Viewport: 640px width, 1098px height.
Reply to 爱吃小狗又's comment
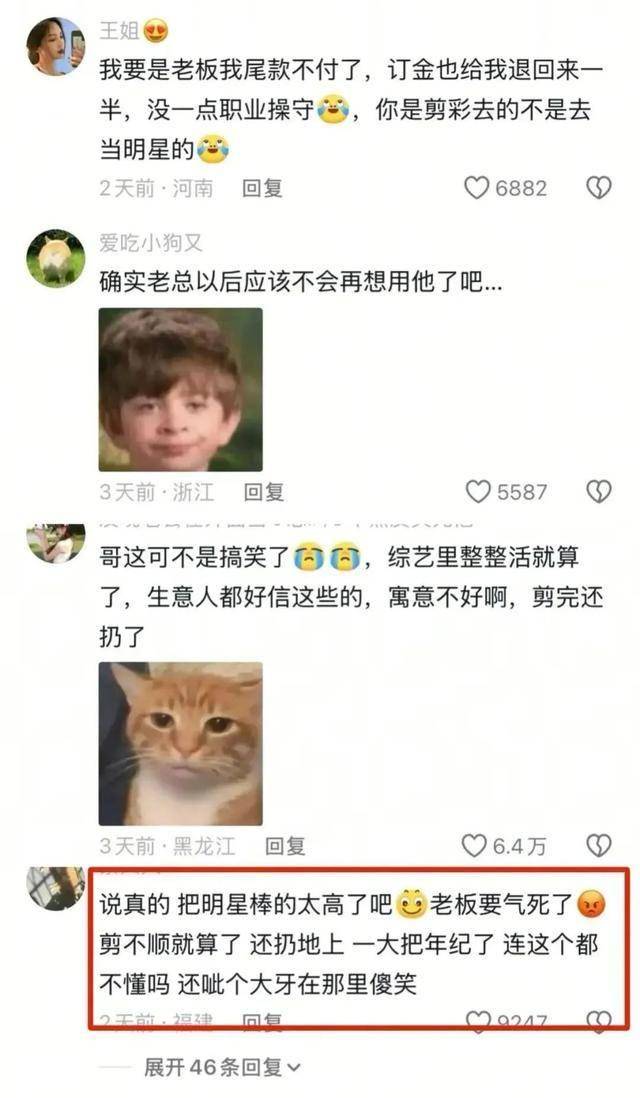coord(264,491)
